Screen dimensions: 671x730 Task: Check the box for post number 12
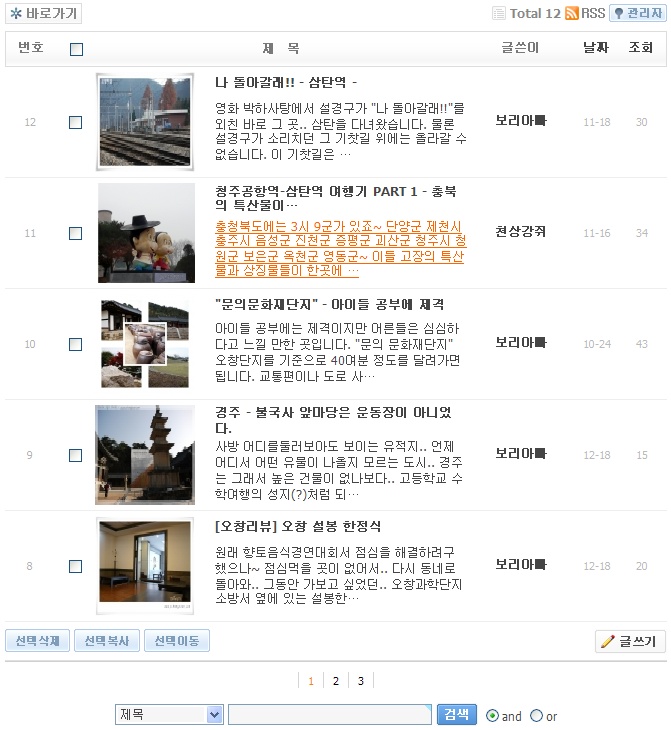(x=75, y=122)
